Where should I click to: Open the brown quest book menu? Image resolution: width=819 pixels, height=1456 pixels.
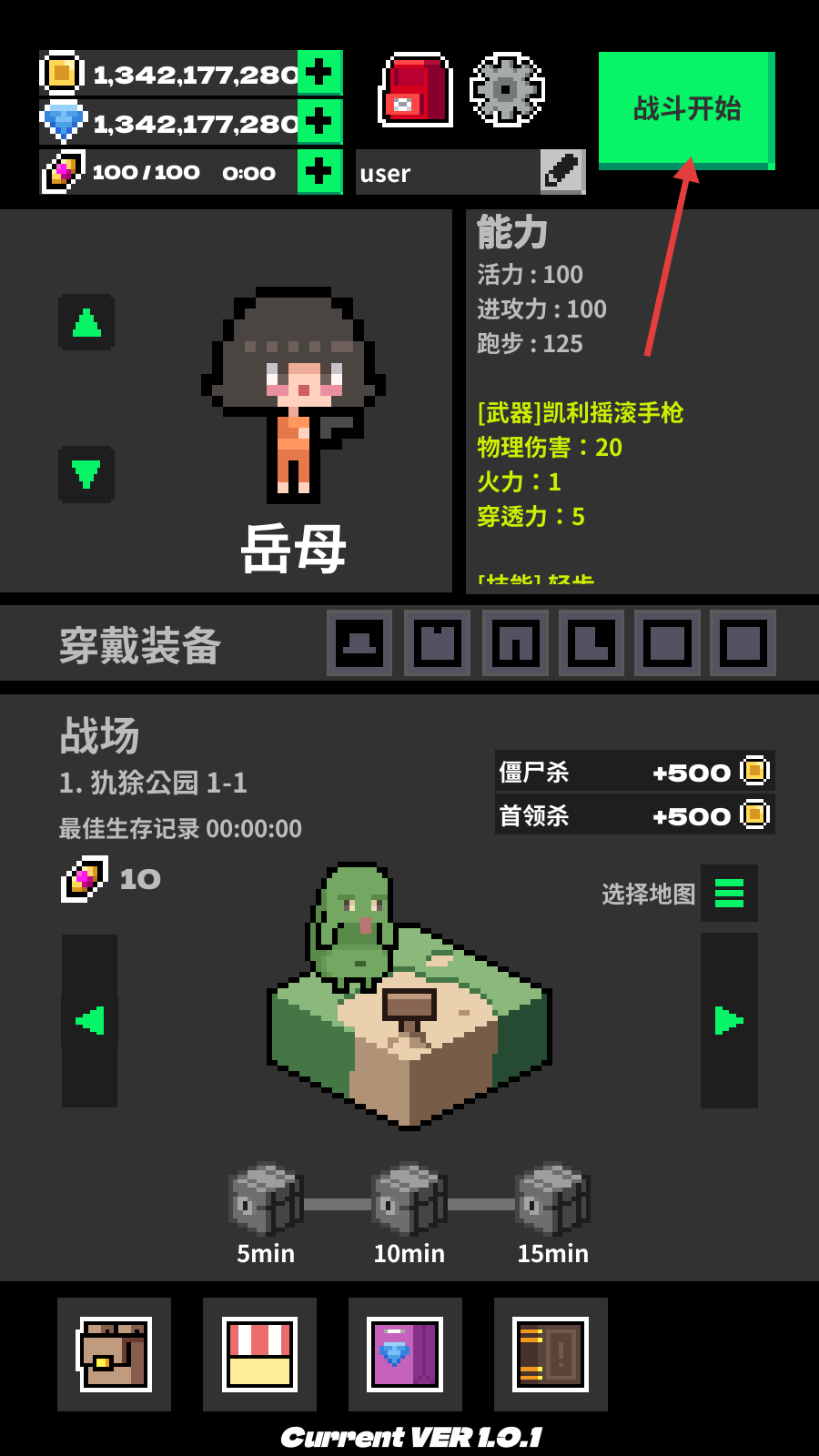pyautogui.click(x=551, y=1354)
